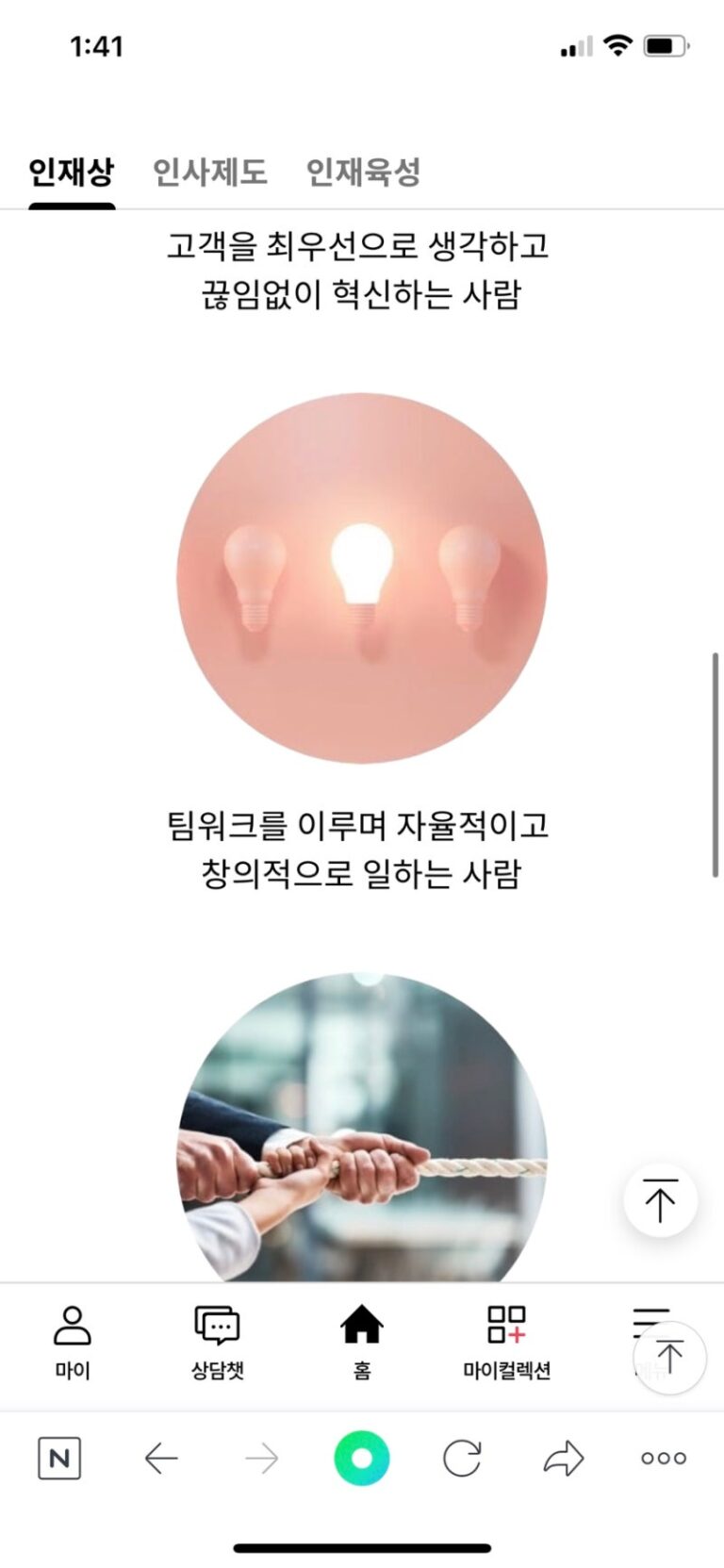Reload the current page
This screenshot has width=724, height=1568.
coord(462,1459)
